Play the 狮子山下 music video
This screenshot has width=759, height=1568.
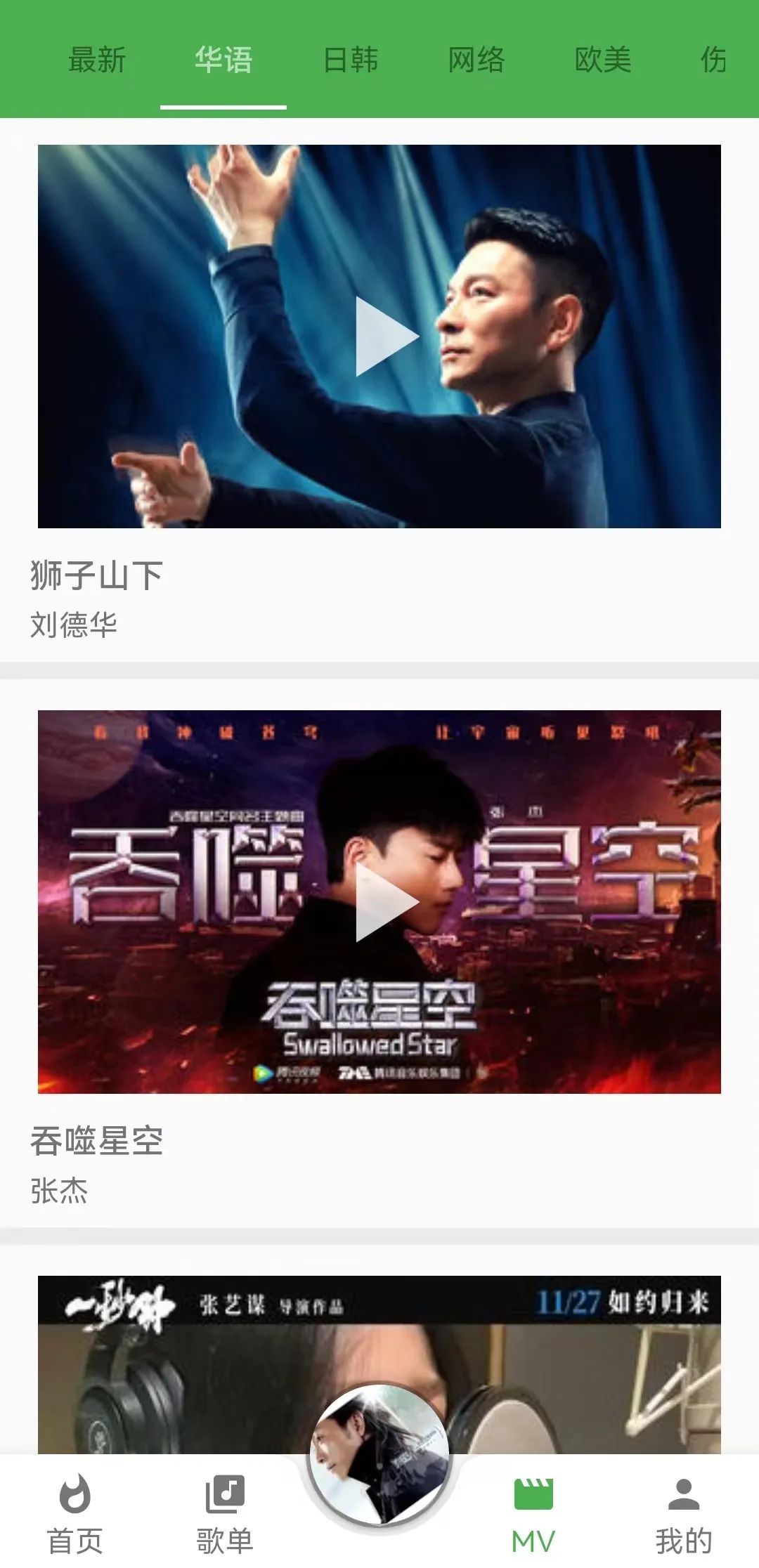(379, 337)
